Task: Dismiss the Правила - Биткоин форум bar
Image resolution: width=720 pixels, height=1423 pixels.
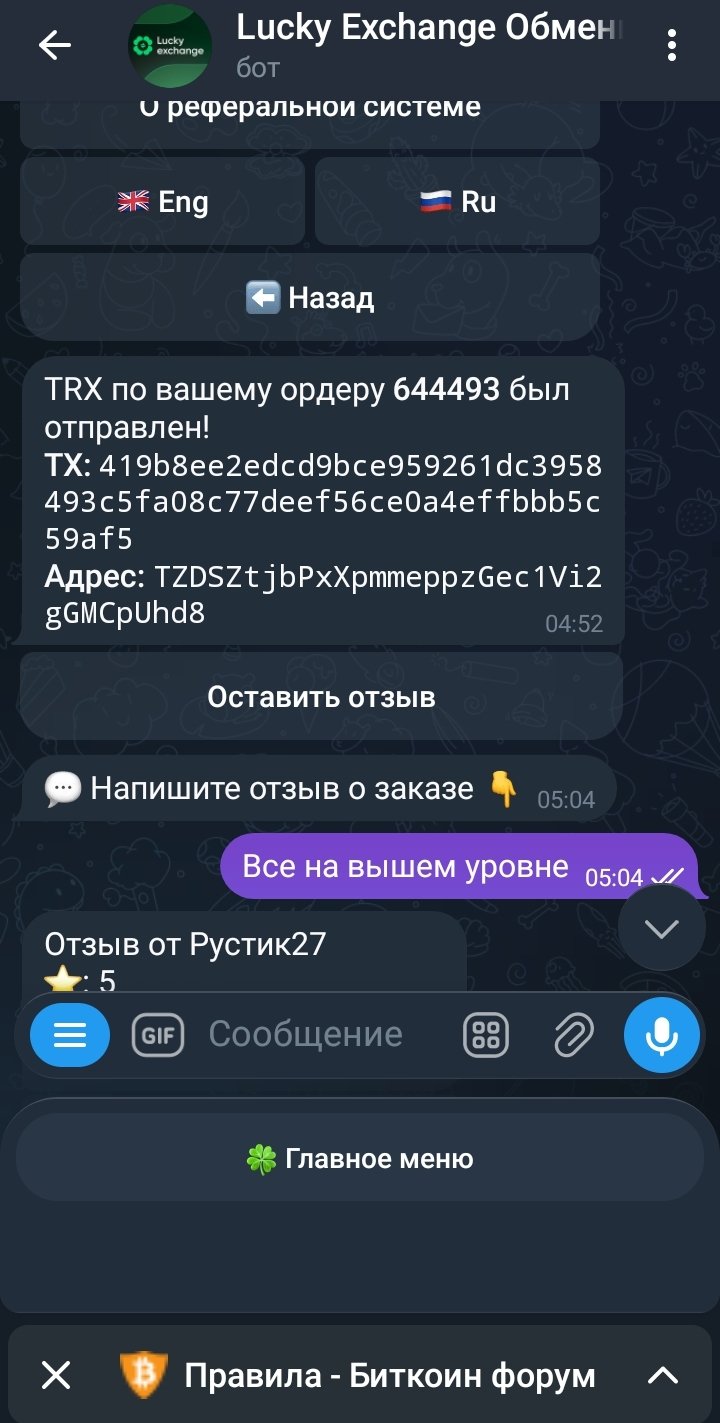Action: click(57, 1376)
